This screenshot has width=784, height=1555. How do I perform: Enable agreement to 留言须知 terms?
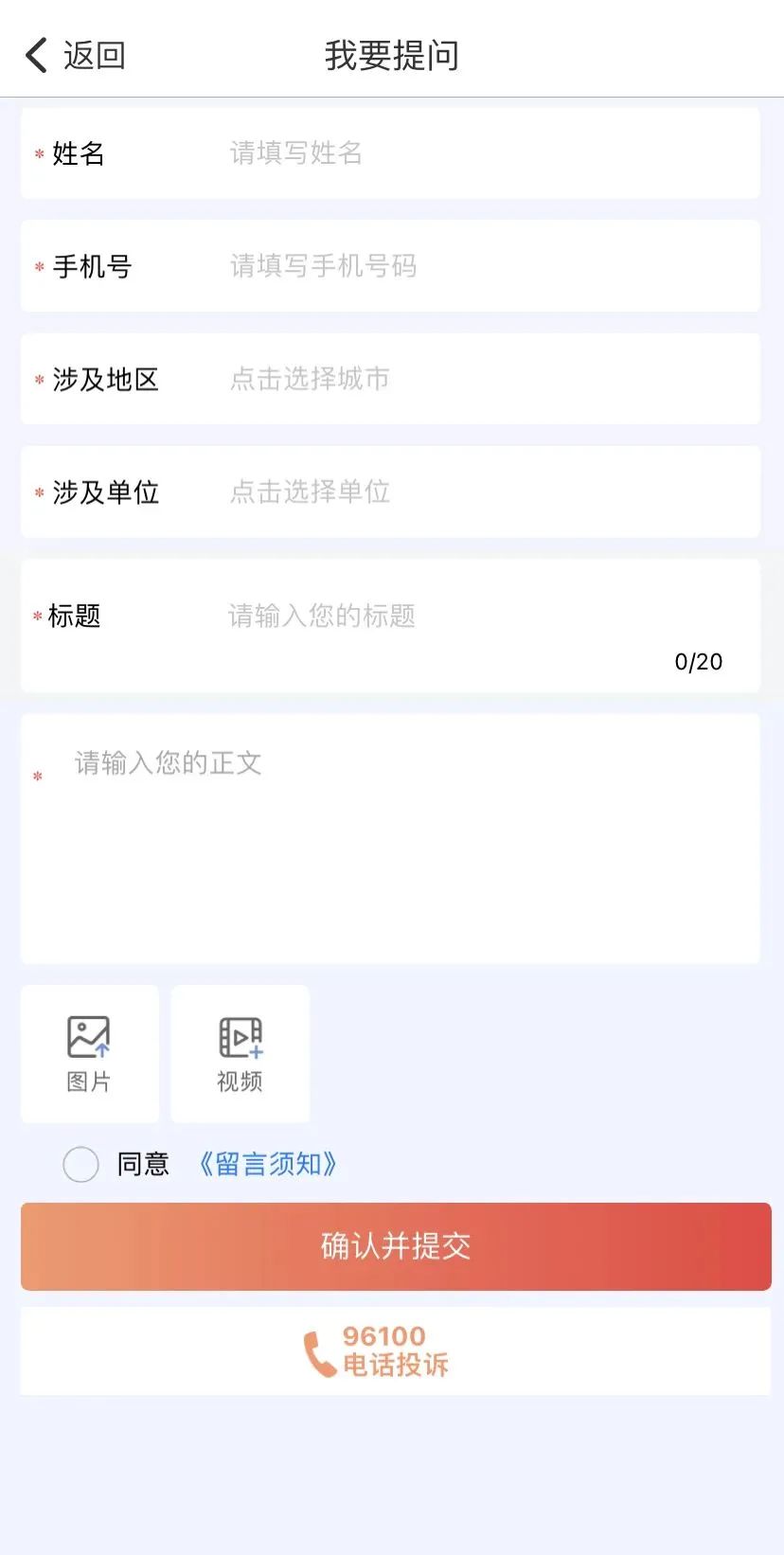pos(81,1164)
